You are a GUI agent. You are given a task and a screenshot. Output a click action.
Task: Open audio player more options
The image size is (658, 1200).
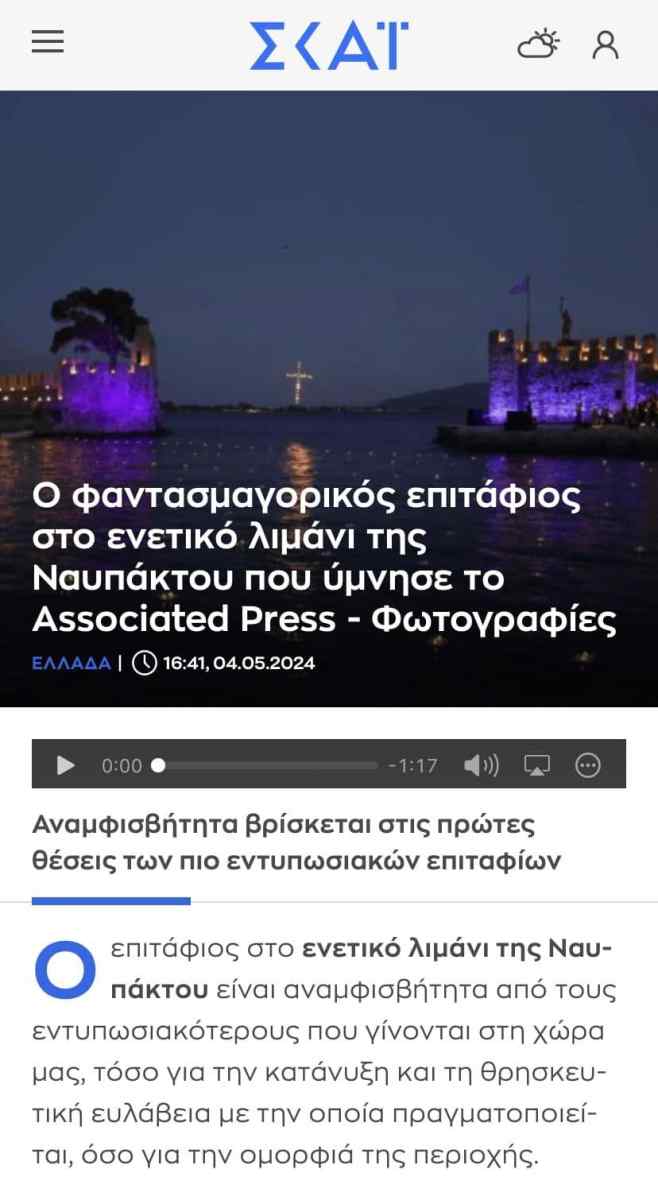pos(589,766)
